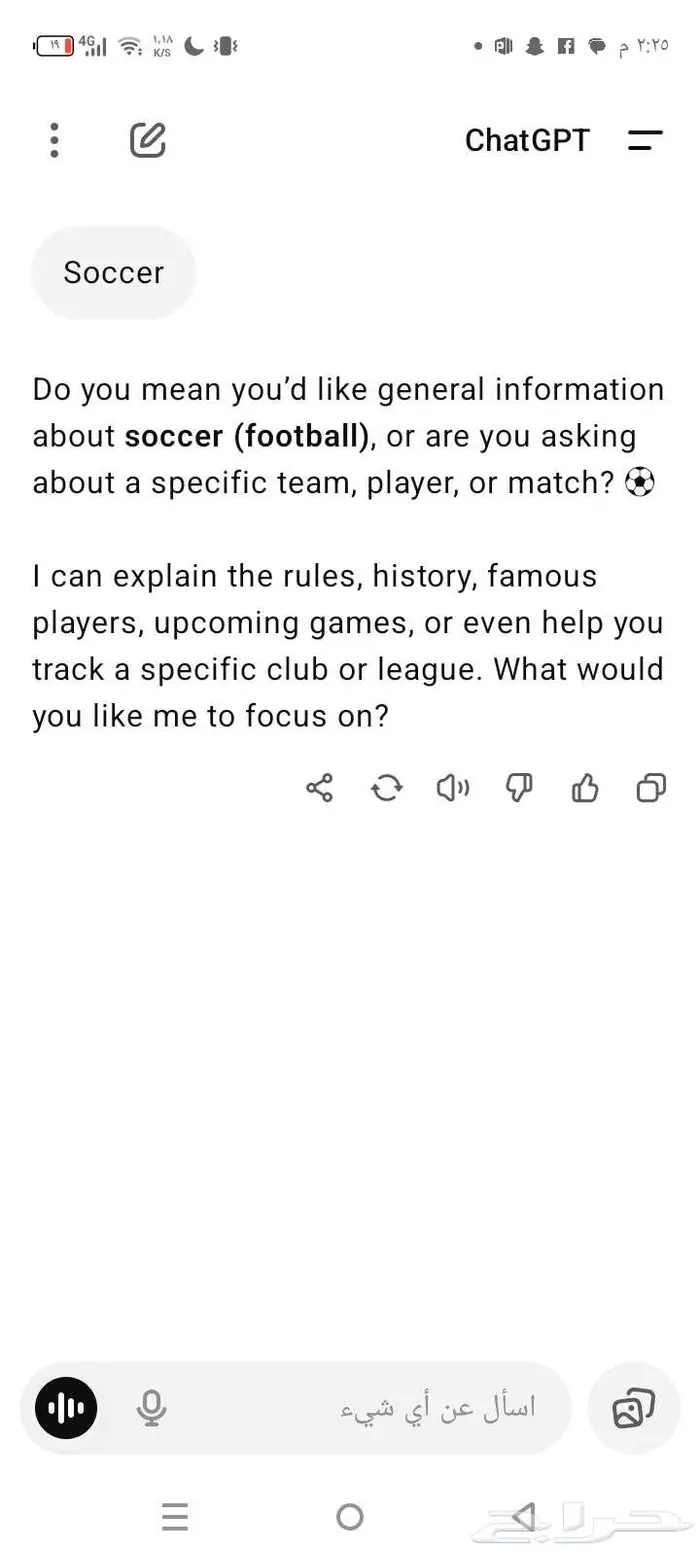The image size is (700, 1556).
Task: Open the sidebar drawer menu
Action: tap(645, 140)
